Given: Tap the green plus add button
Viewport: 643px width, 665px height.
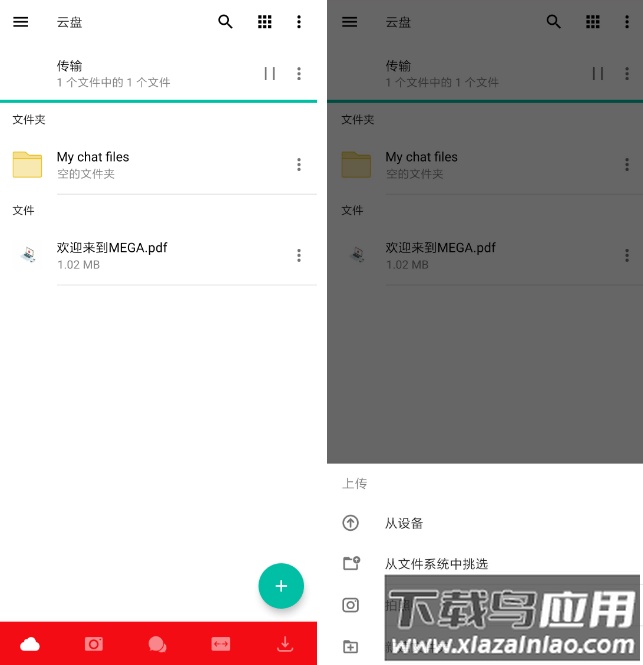Looking at the screenshot, I should [x=281, y=586].
